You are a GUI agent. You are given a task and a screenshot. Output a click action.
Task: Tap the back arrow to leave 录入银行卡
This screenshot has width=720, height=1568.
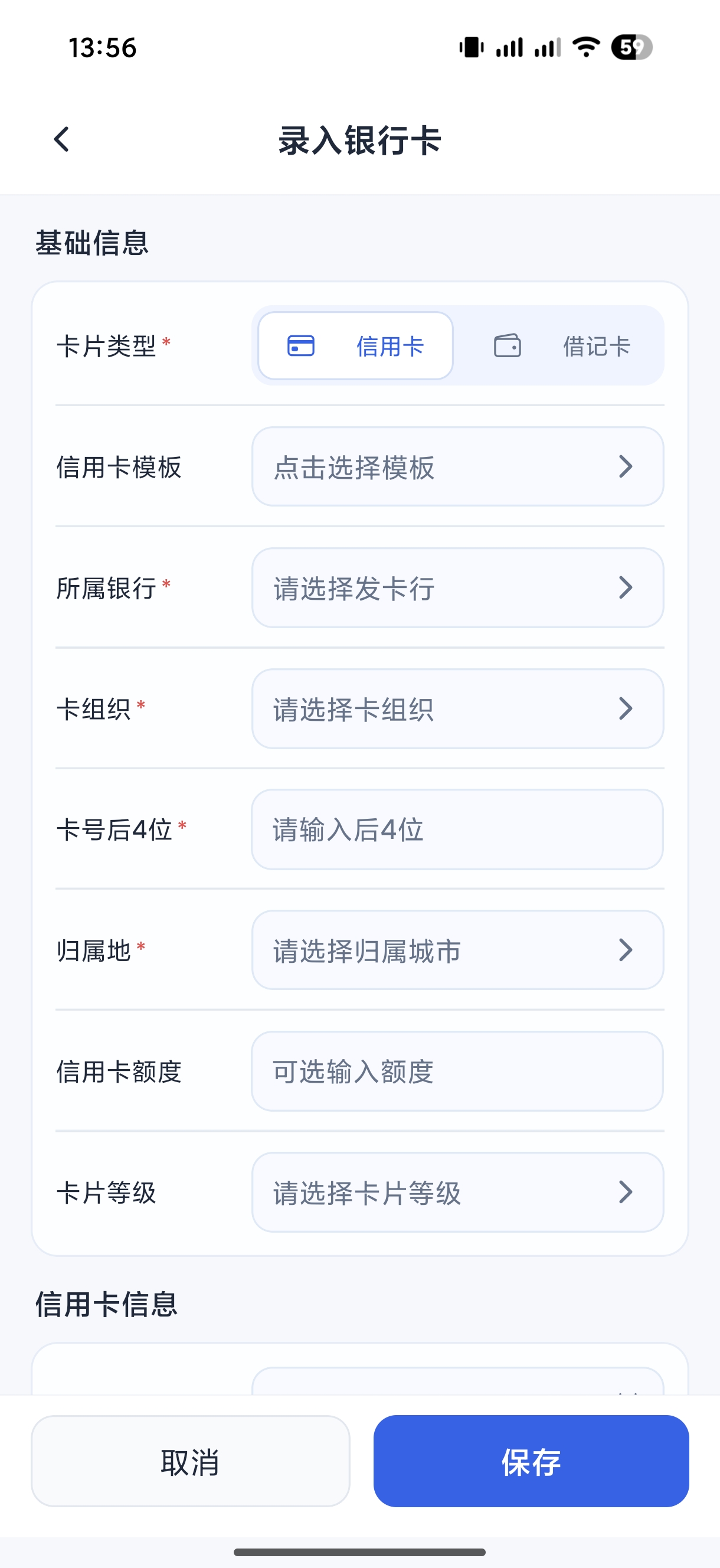click(61, 140)
